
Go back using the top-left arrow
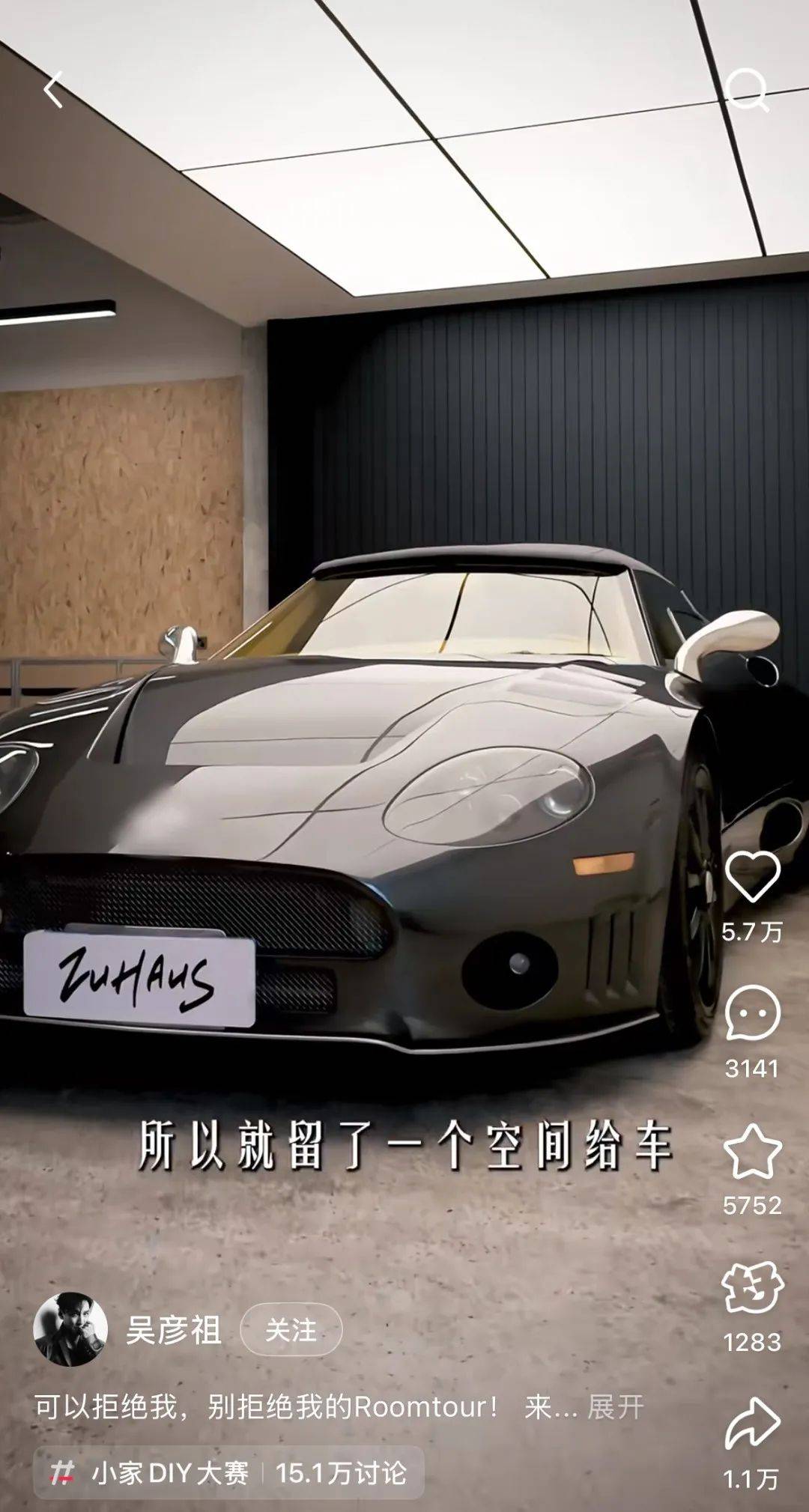54,91
